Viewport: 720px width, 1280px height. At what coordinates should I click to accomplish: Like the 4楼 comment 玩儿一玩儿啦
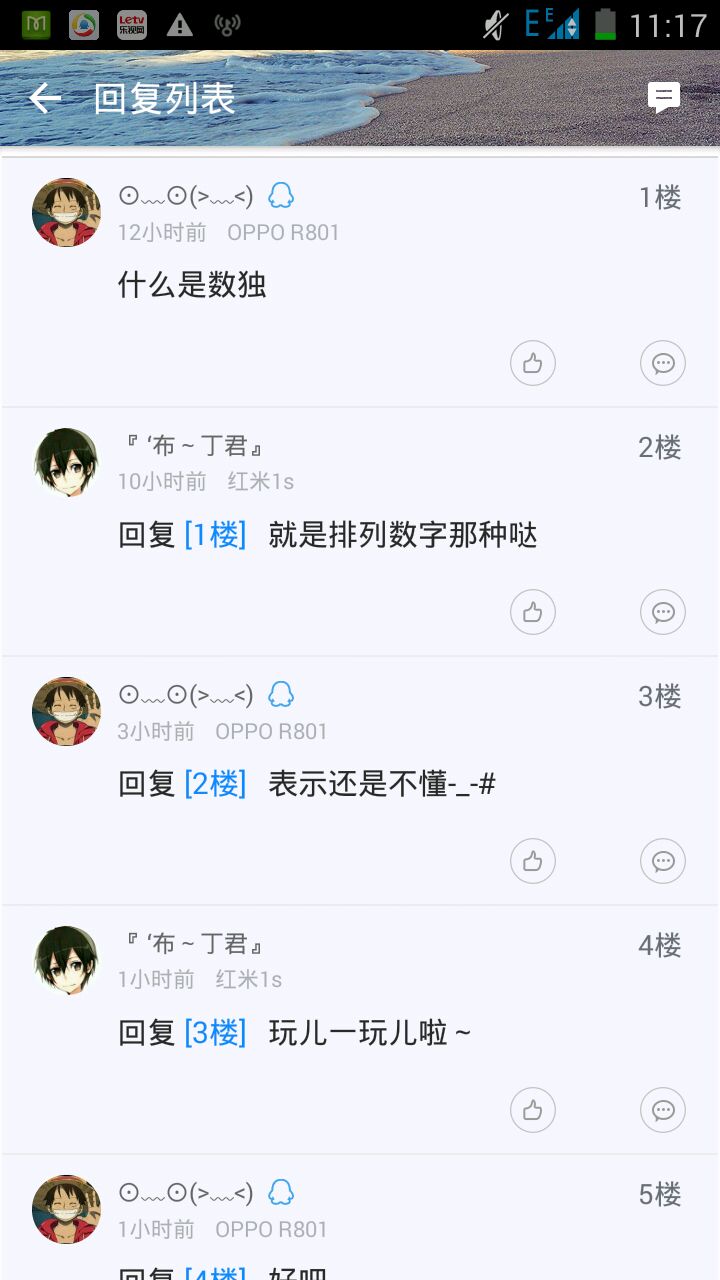pos(533,1110)
